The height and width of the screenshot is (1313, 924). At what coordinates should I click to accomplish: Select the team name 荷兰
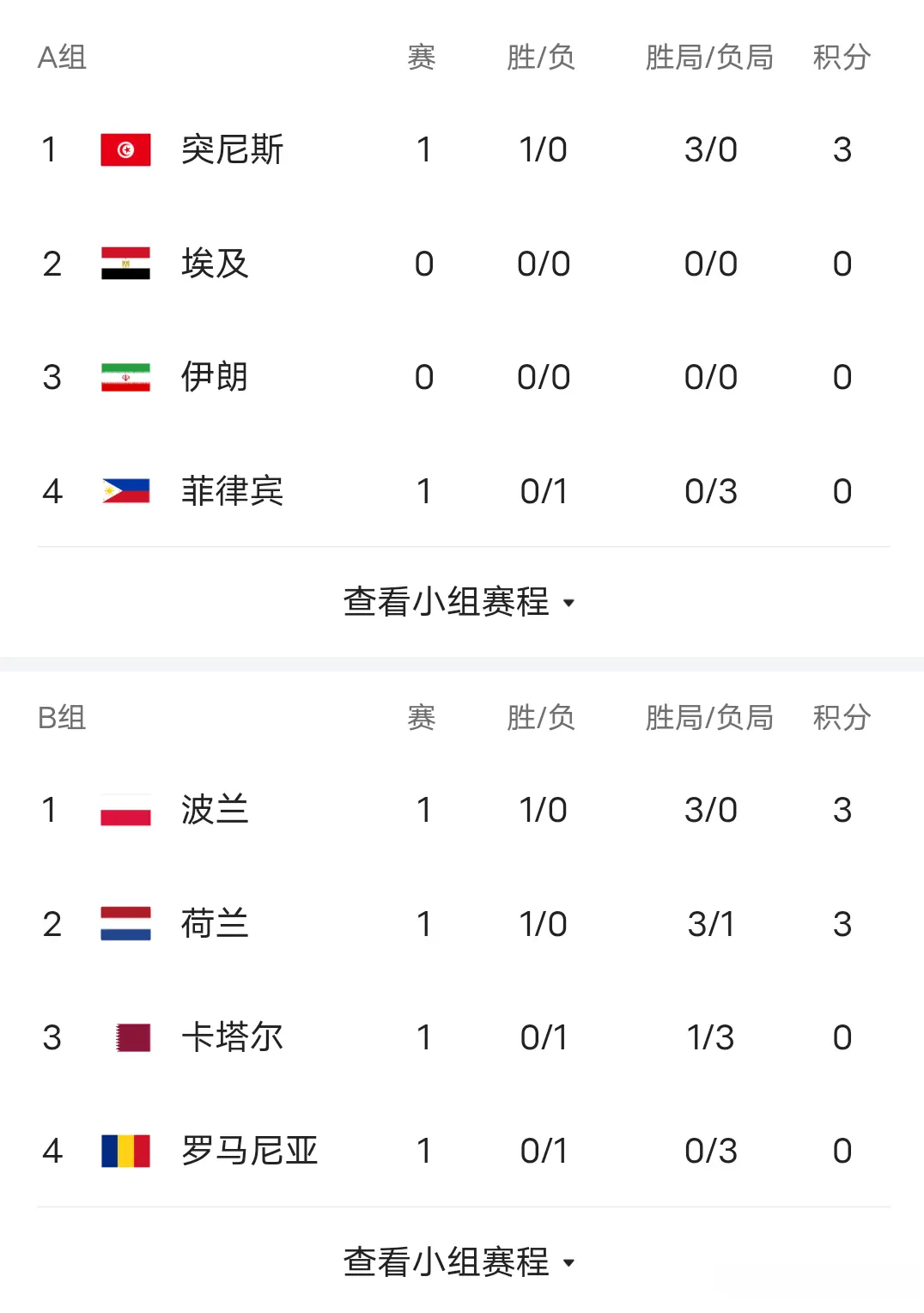(213, 923)
